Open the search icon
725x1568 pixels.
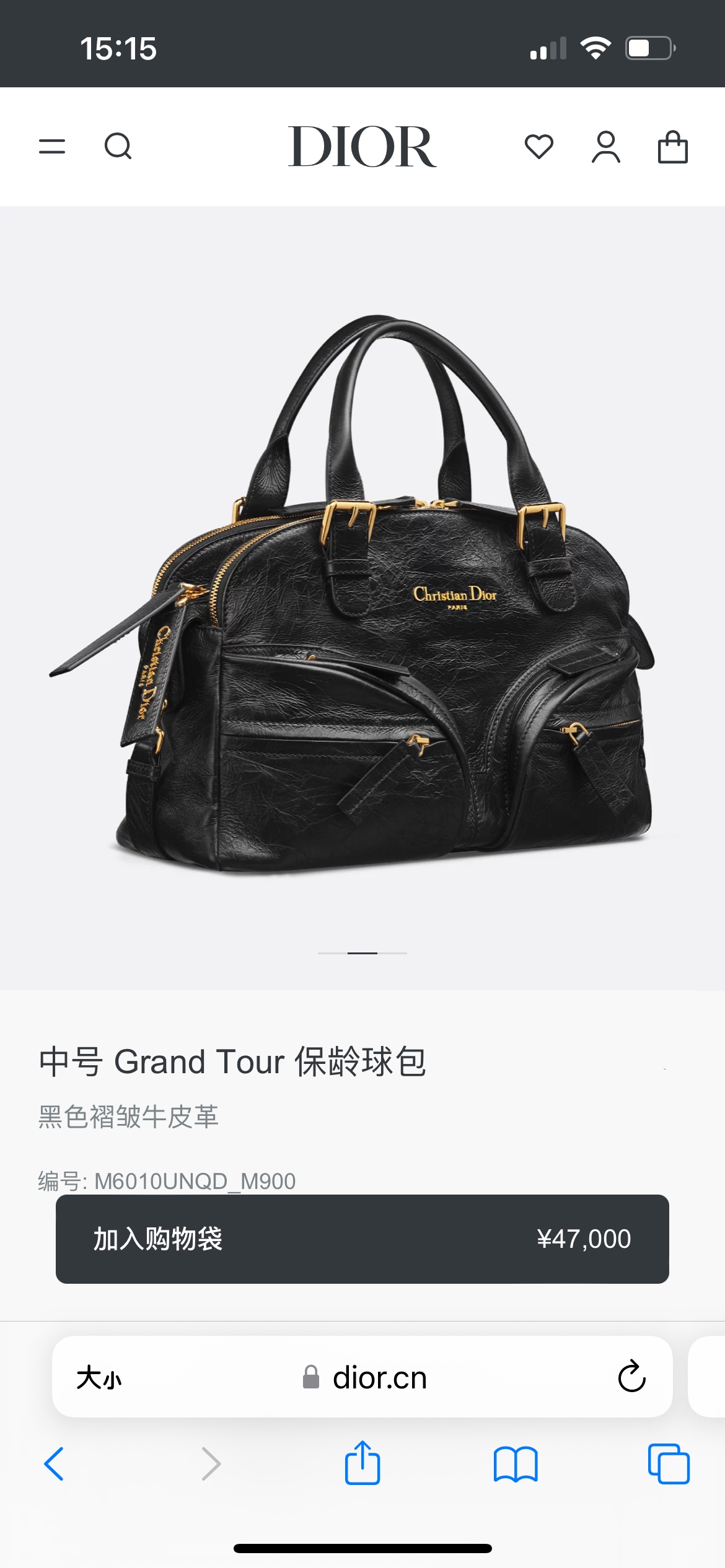(x=118, y=147)
